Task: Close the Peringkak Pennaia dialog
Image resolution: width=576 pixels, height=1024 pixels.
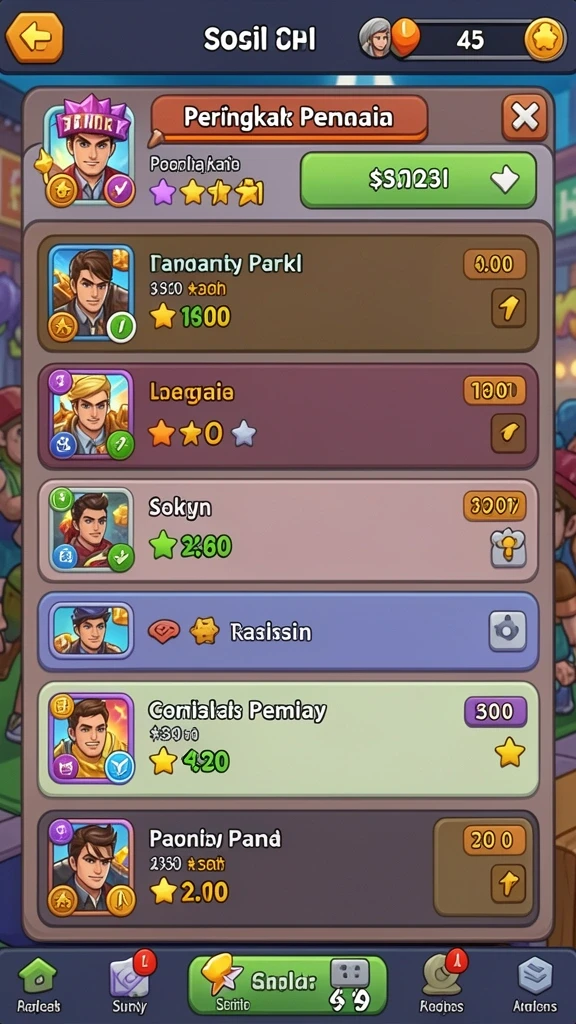Action: (x=524, y=118)
